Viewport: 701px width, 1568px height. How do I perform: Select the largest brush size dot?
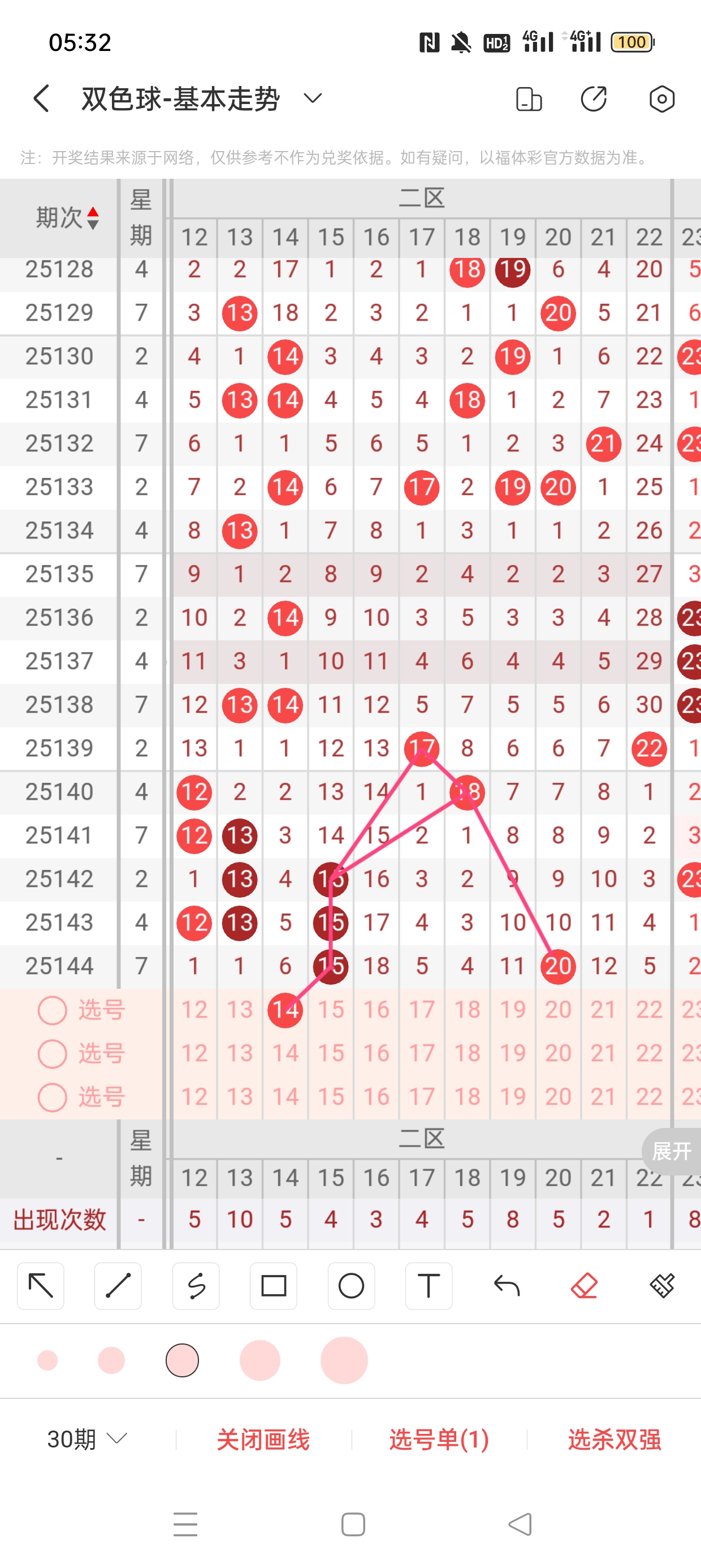pos(344,1360)
